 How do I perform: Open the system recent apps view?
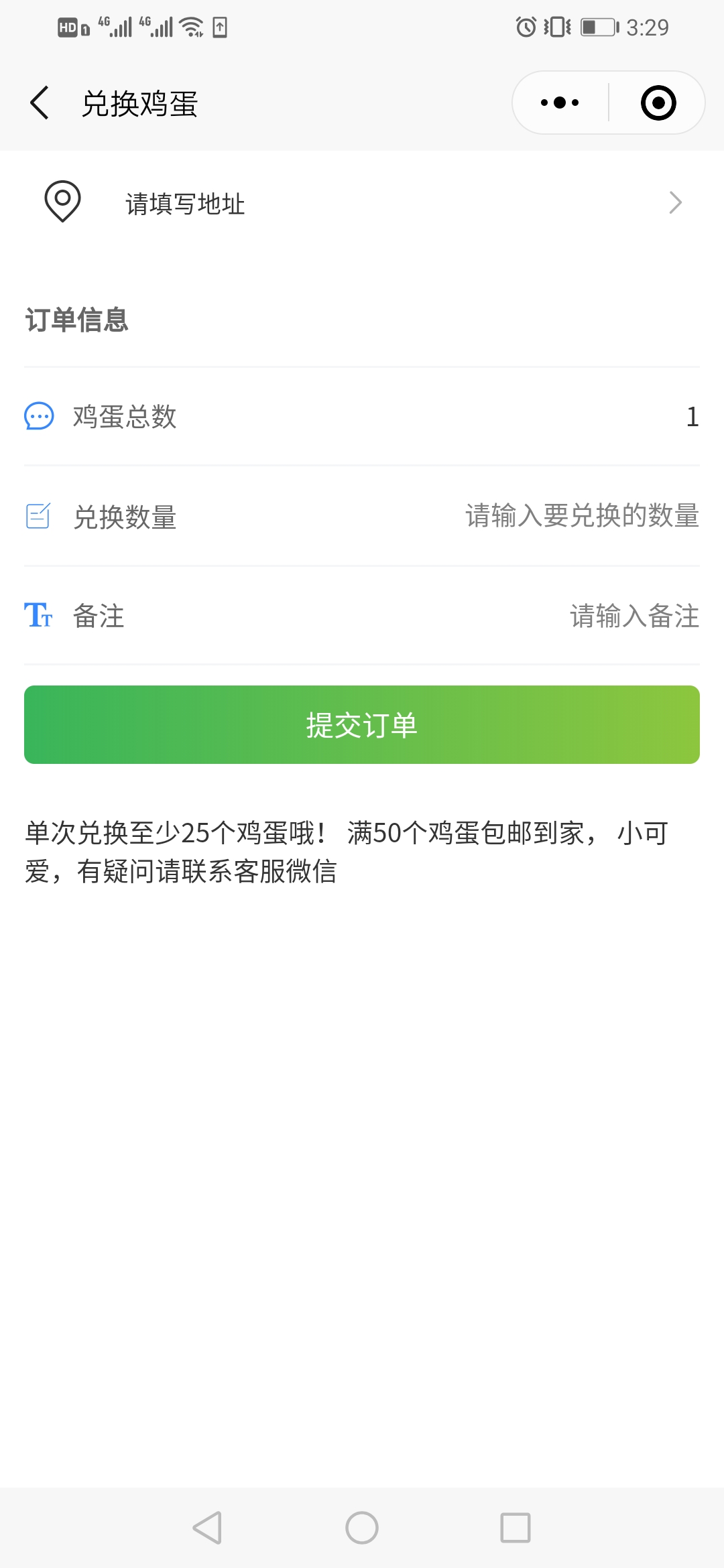coord(516,1528)
